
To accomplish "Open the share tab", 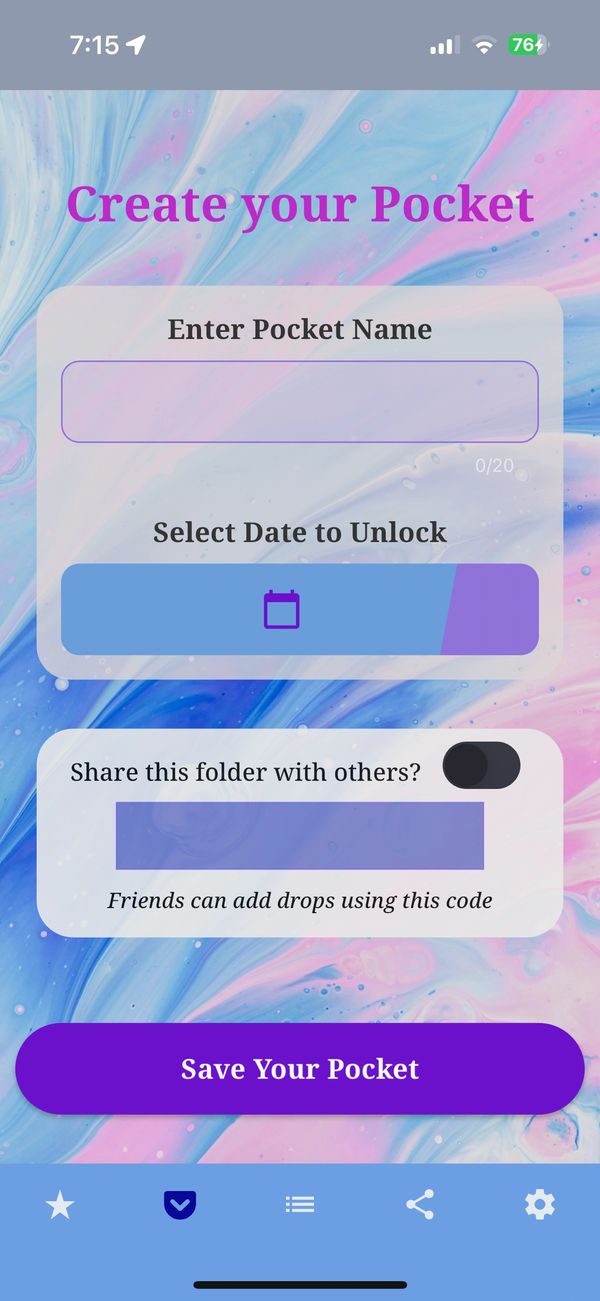I will (x=420, y=1205).
